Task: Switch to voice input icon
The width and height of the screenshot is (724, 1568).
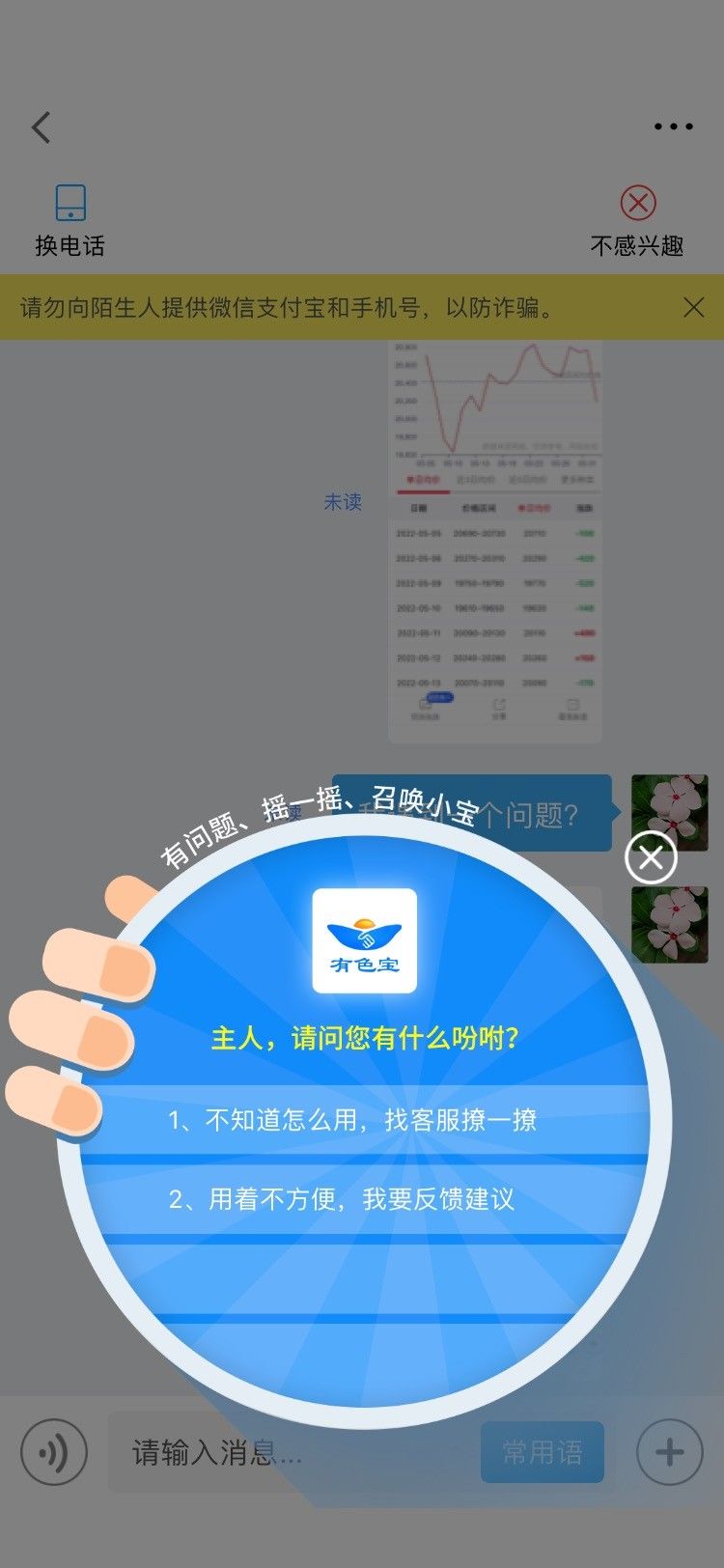Action: click(x=54, y=1452)
